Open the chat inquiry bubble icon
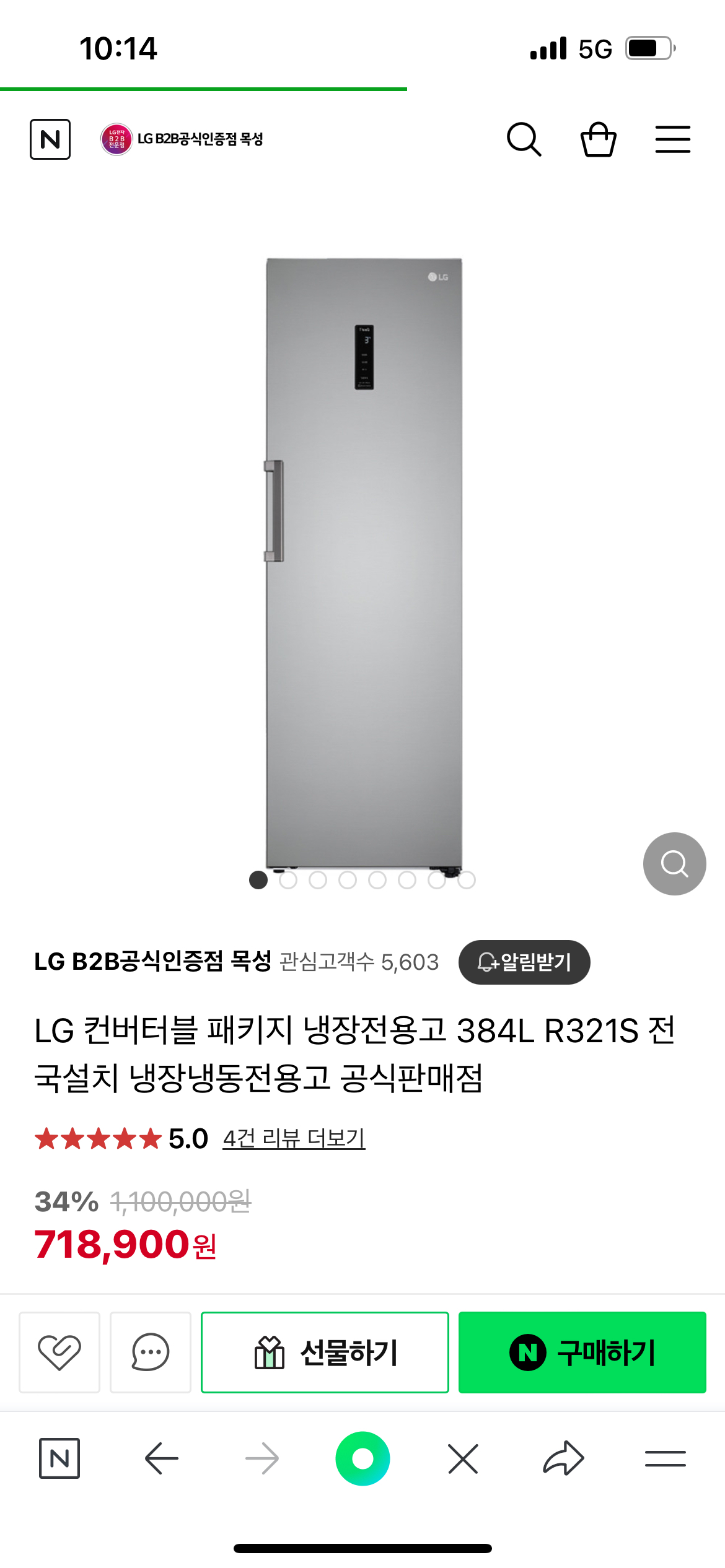The image size is (725, 1568). (x=150, y=1352)
